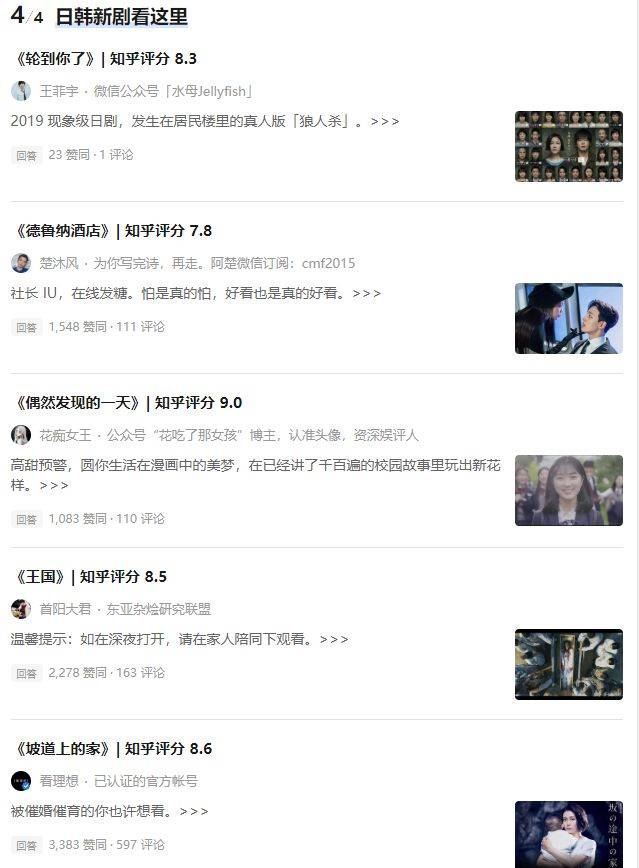Open the 《坡道上的家》 review

click(x=114, y=749)
